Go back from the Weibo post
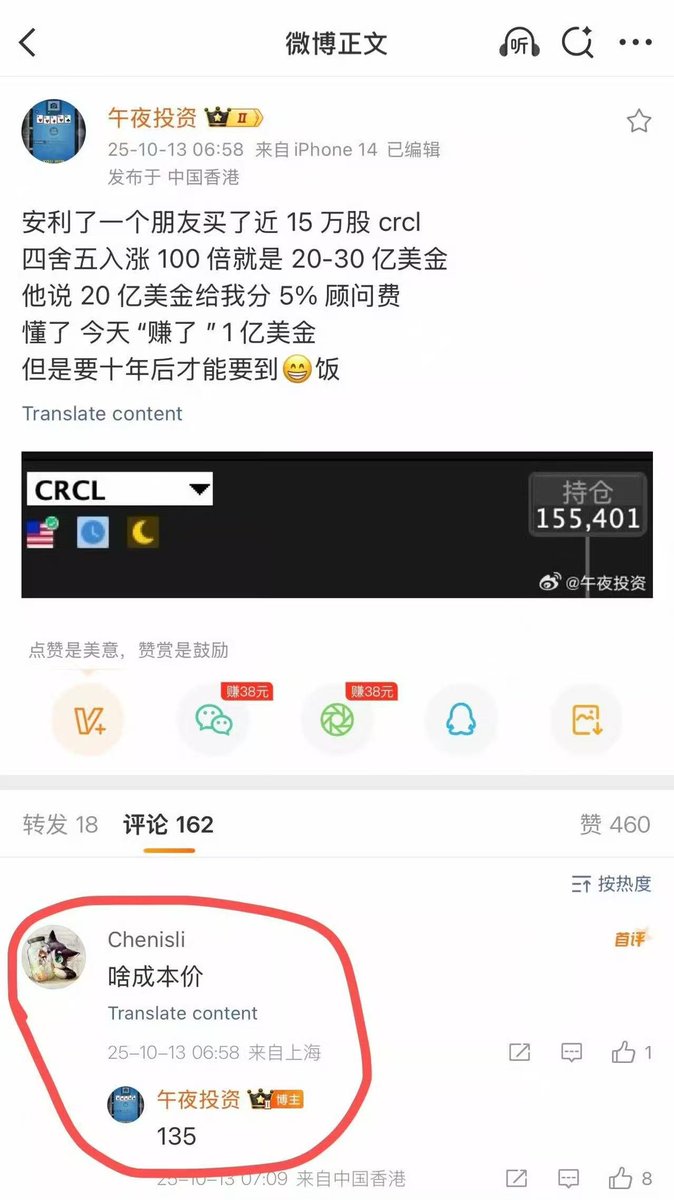Viewport: 674px width, 1200px height. [28, 43]
